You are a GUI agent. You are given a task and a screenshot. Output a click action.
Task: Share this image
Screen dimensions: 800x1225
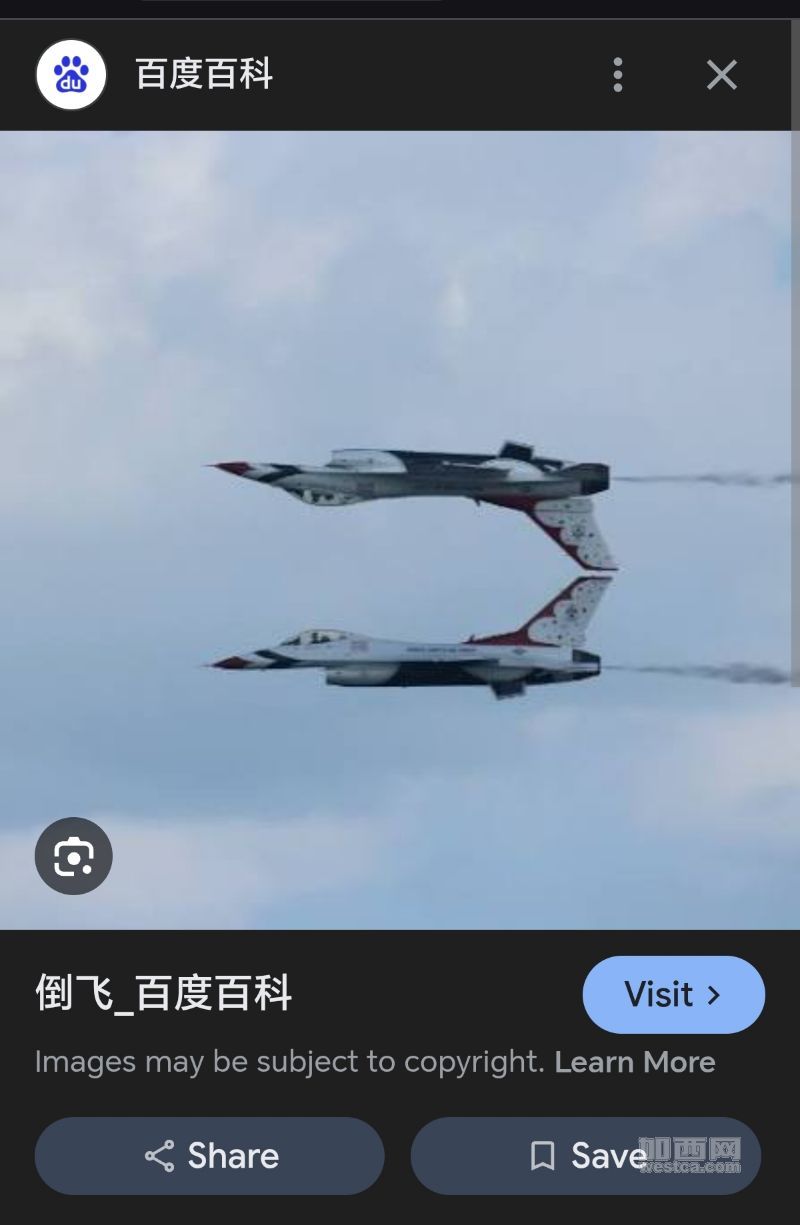210,1156
